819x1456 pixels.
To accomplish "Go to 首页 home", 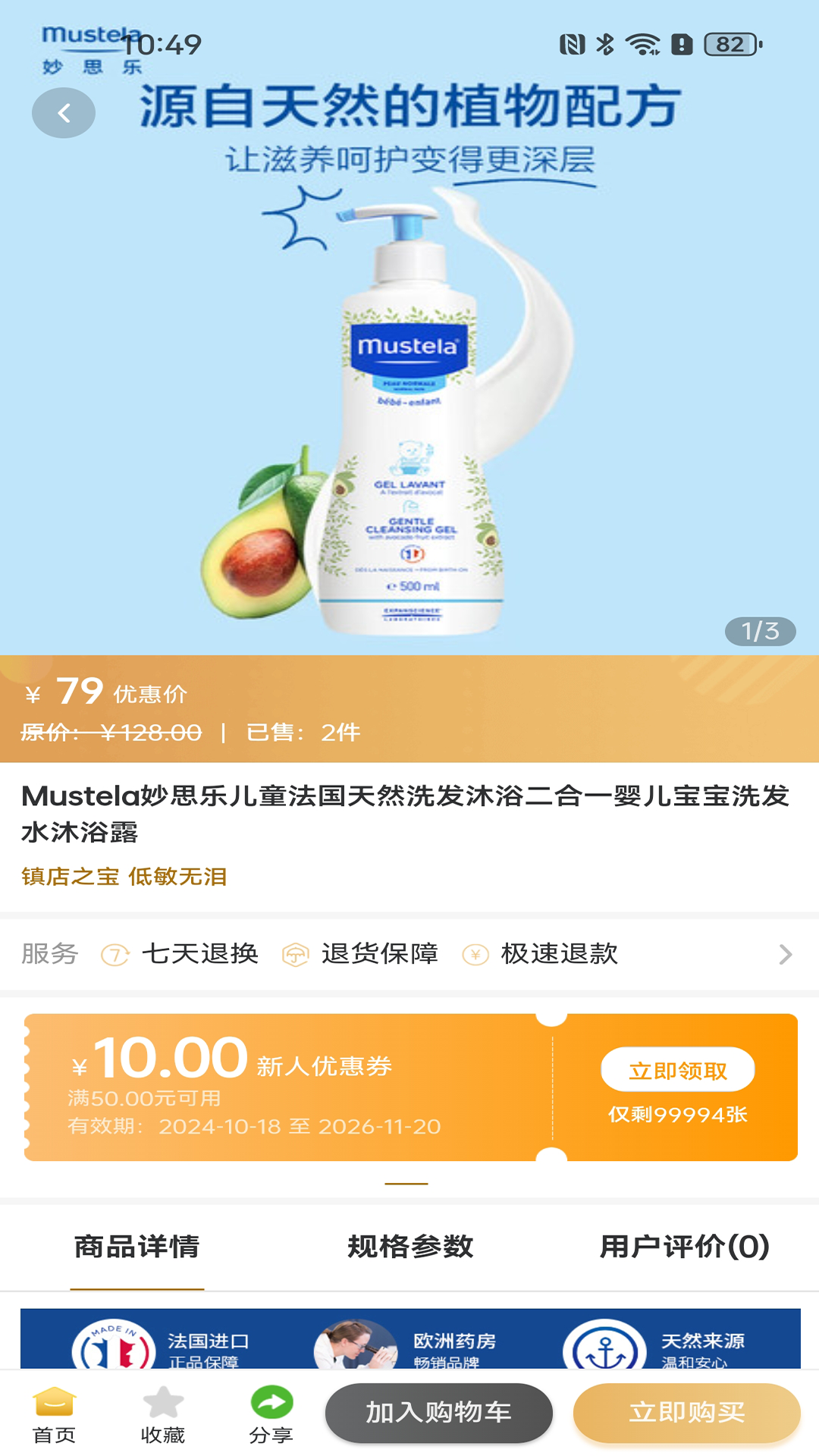I will [55, 1415].
